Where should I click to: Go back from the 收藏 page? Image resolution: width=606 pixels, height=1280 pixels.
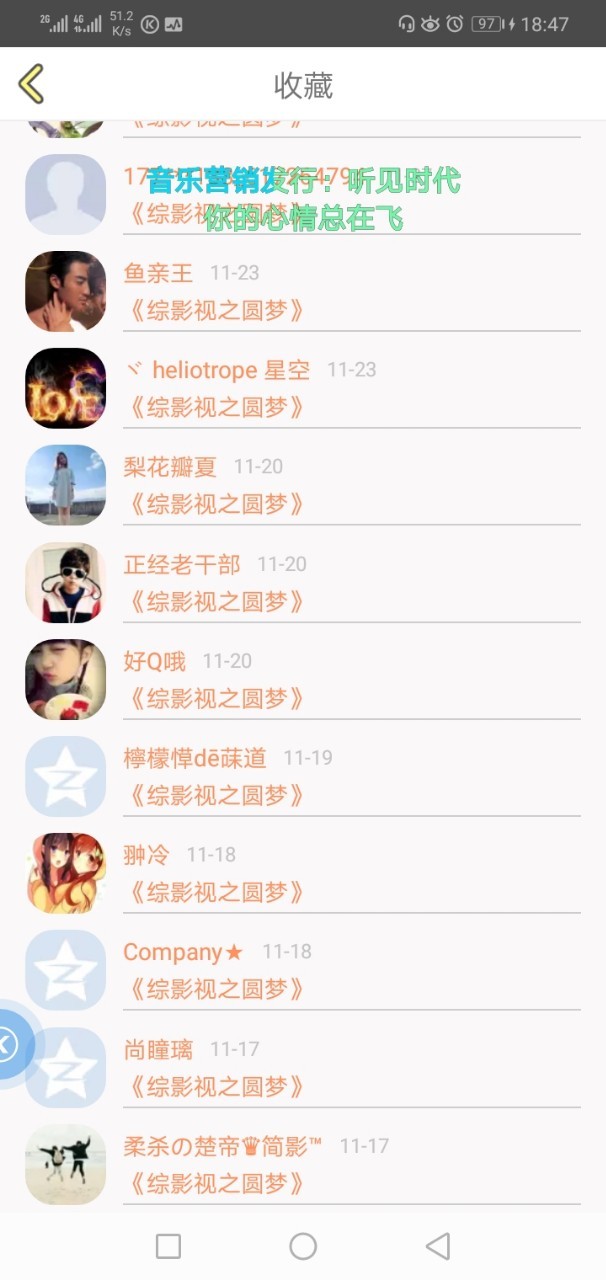(x=31, y=84)
